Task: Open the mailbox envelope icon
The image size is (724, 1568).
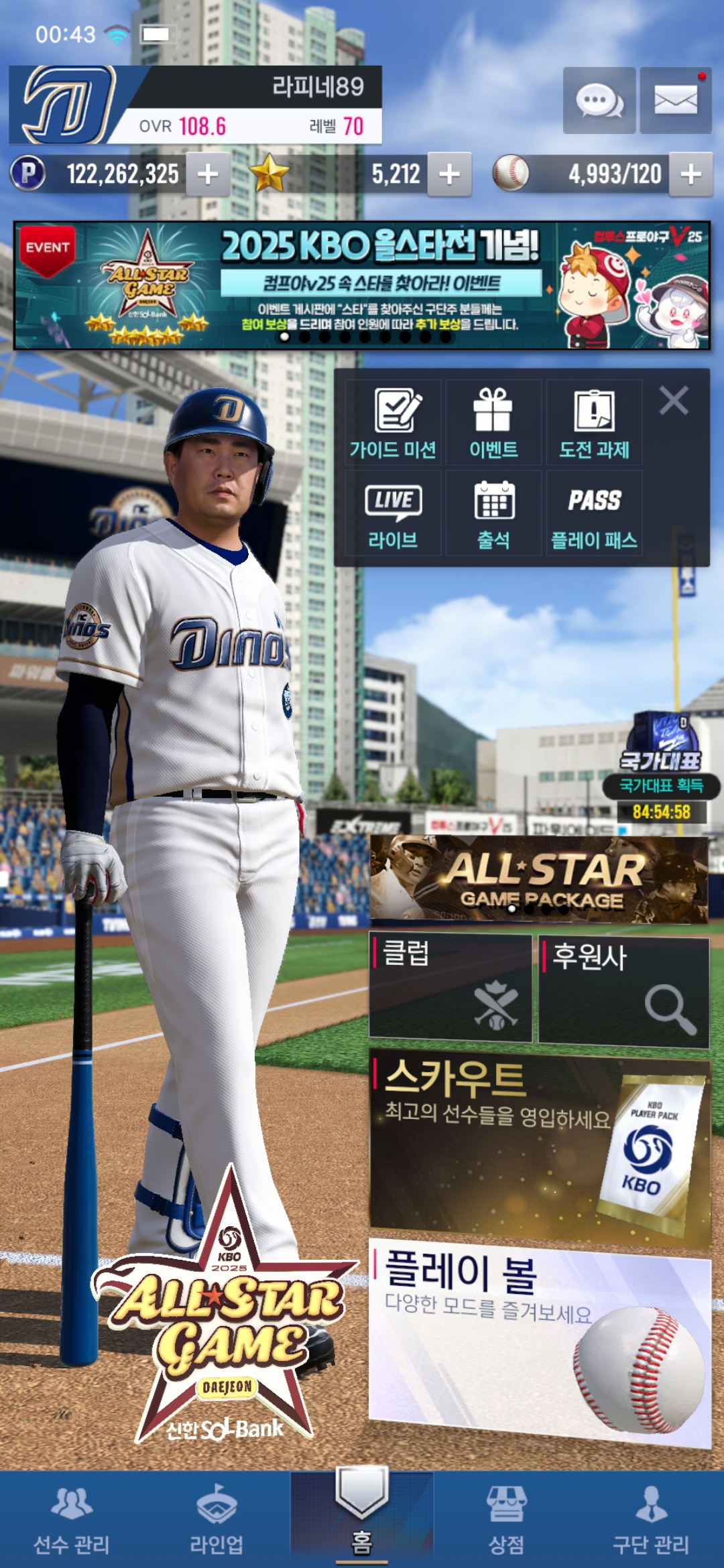Action: [x=675, y=101]
